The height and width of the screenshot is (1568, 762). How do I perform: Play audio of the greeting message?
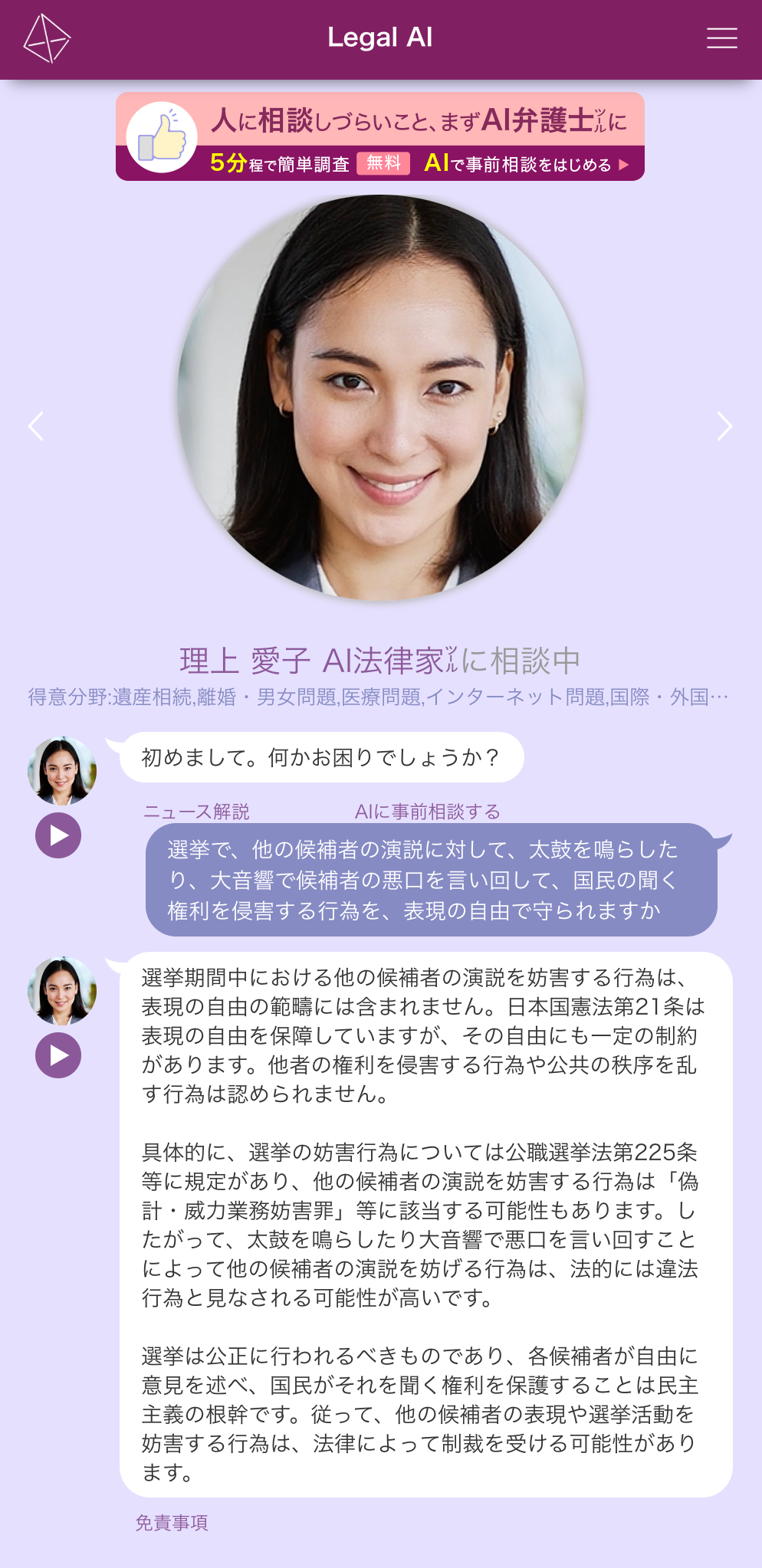58,835
